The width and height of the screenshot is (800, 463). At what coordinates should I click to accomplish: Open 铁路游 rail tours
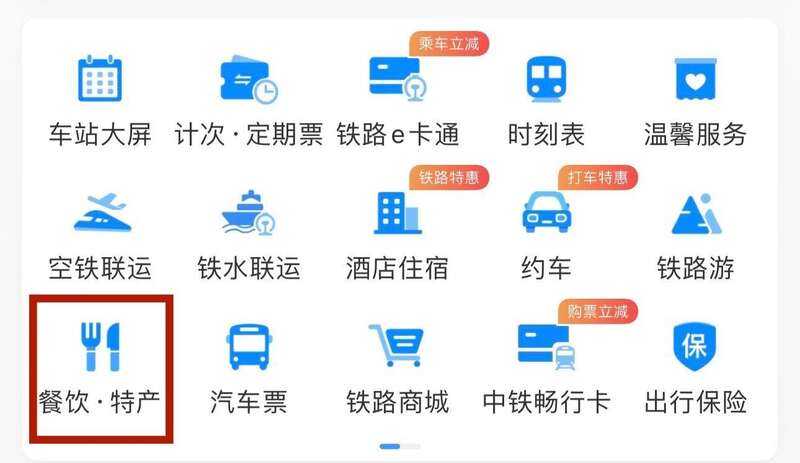(x=696, y=235)
